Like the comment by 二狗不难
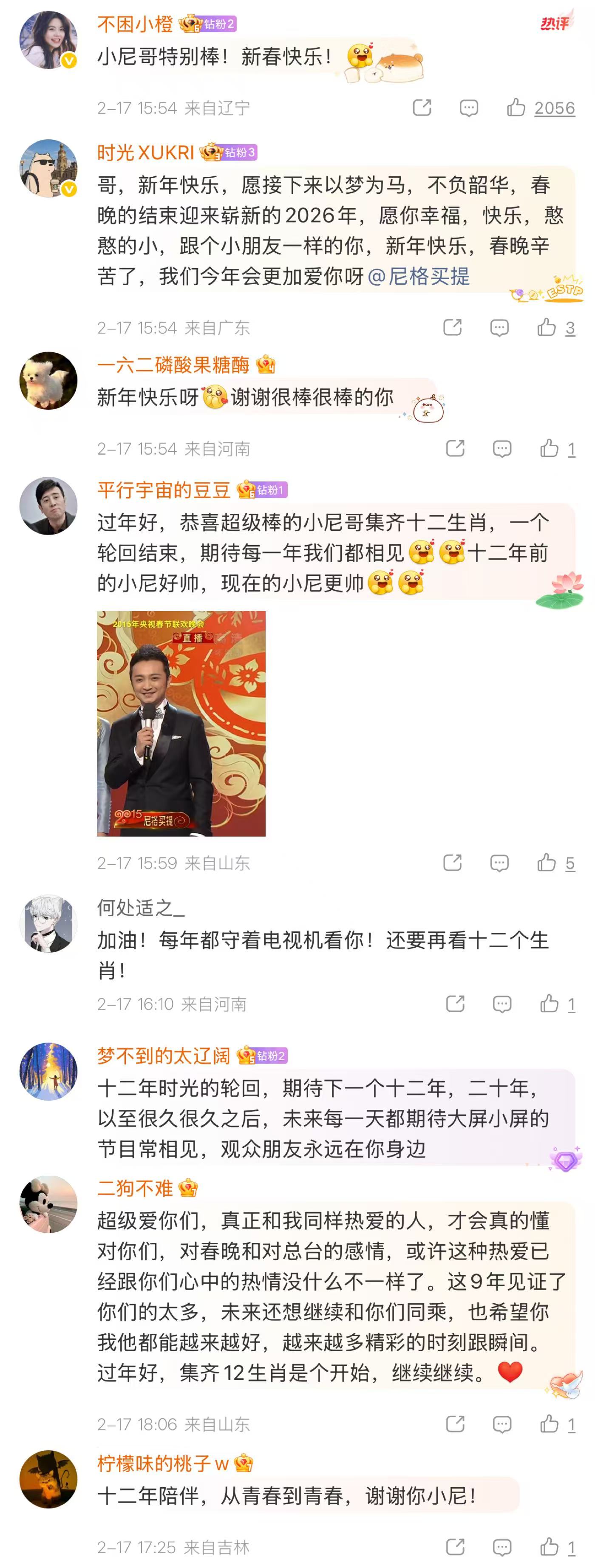This screenshot has height=1568, width=595. point(550,1424)
